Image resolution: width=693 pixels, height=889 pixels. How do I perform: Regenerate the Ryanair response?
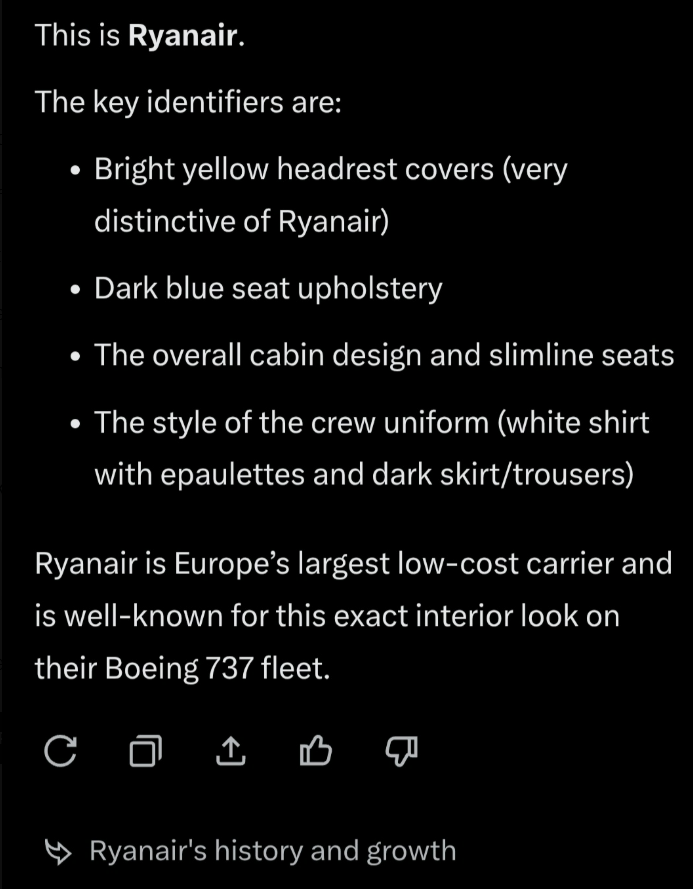tap(61, 752)
